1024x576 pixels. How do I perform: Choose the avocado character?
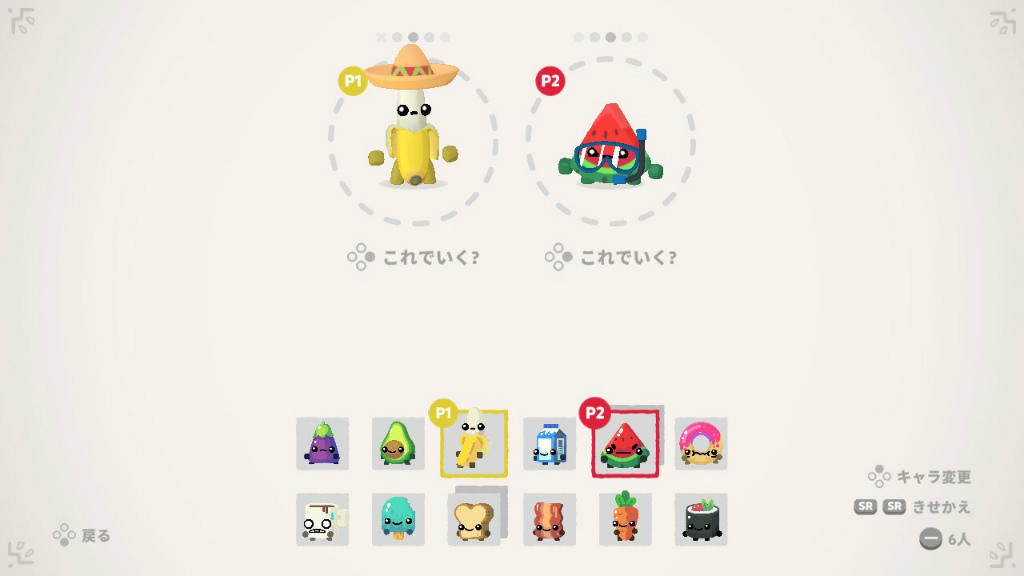point(398,444)
